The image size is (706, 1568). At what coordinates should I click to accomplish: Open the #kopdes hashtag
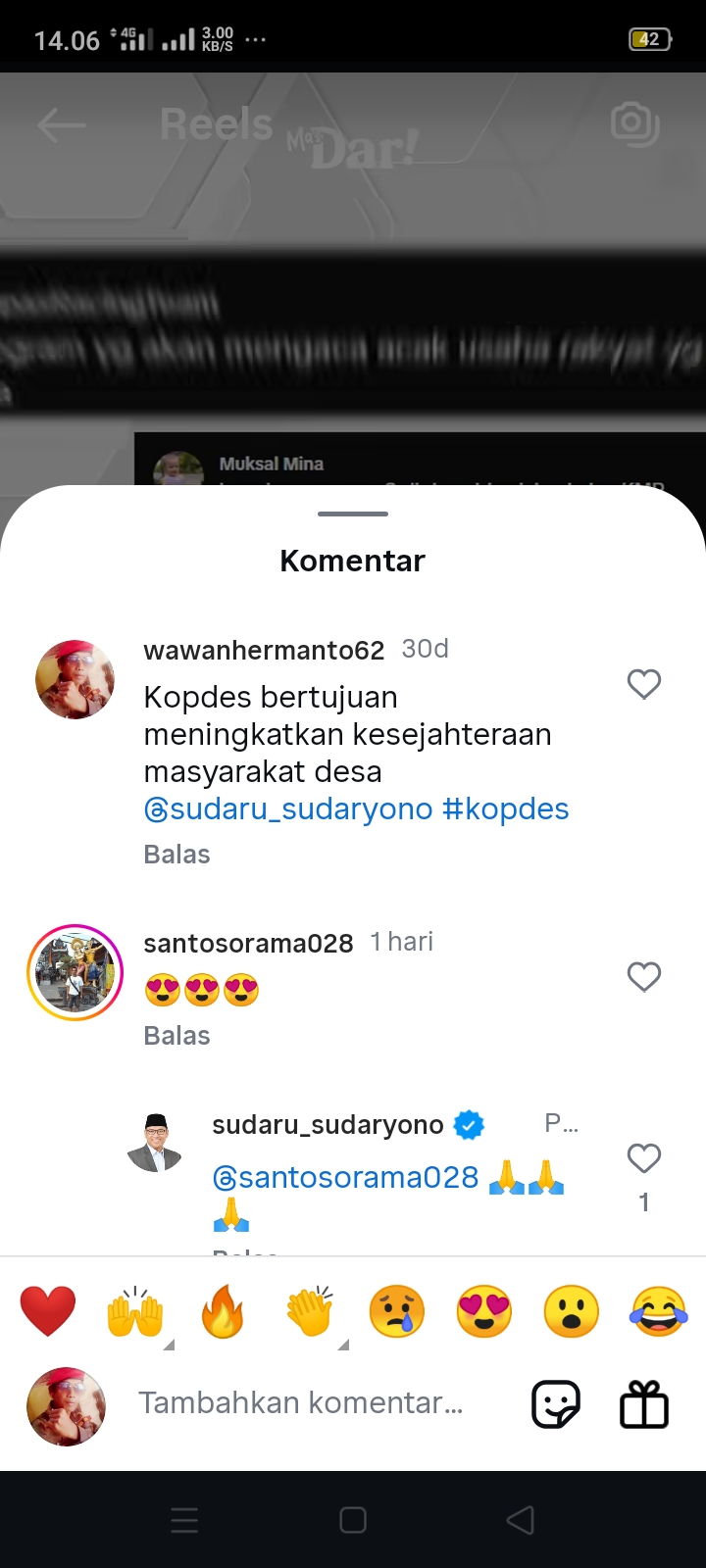pyautogui.click(x=506, y=809)
